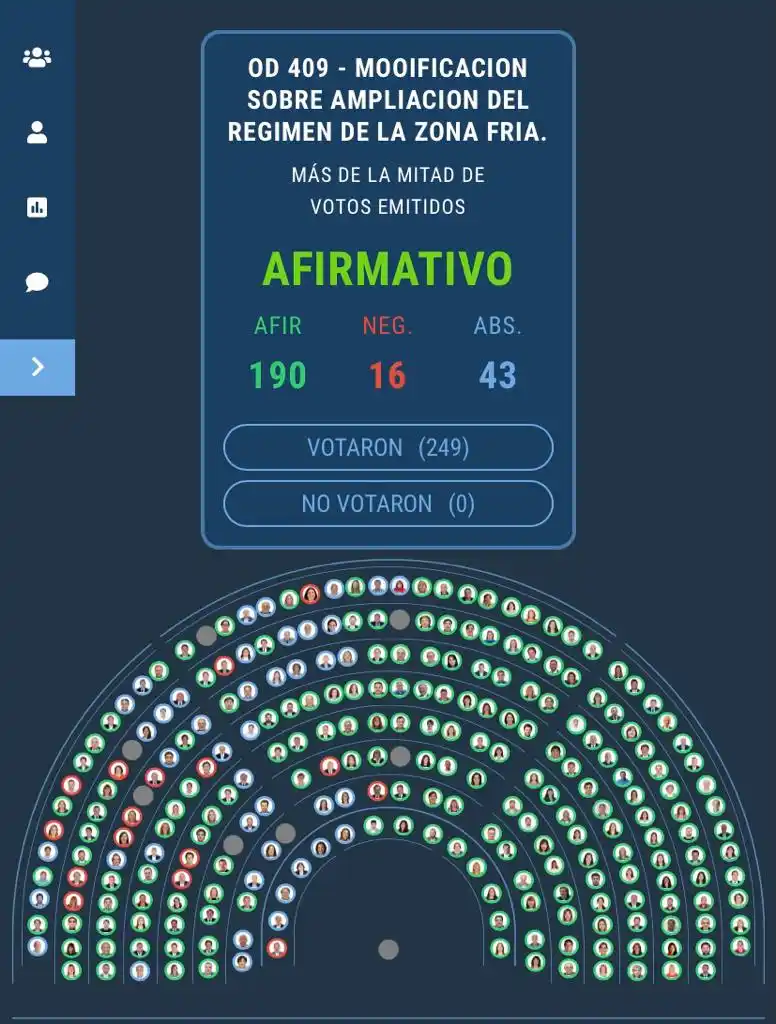Open the group of deputies view
776x1024 pixels.
point(37,57)
